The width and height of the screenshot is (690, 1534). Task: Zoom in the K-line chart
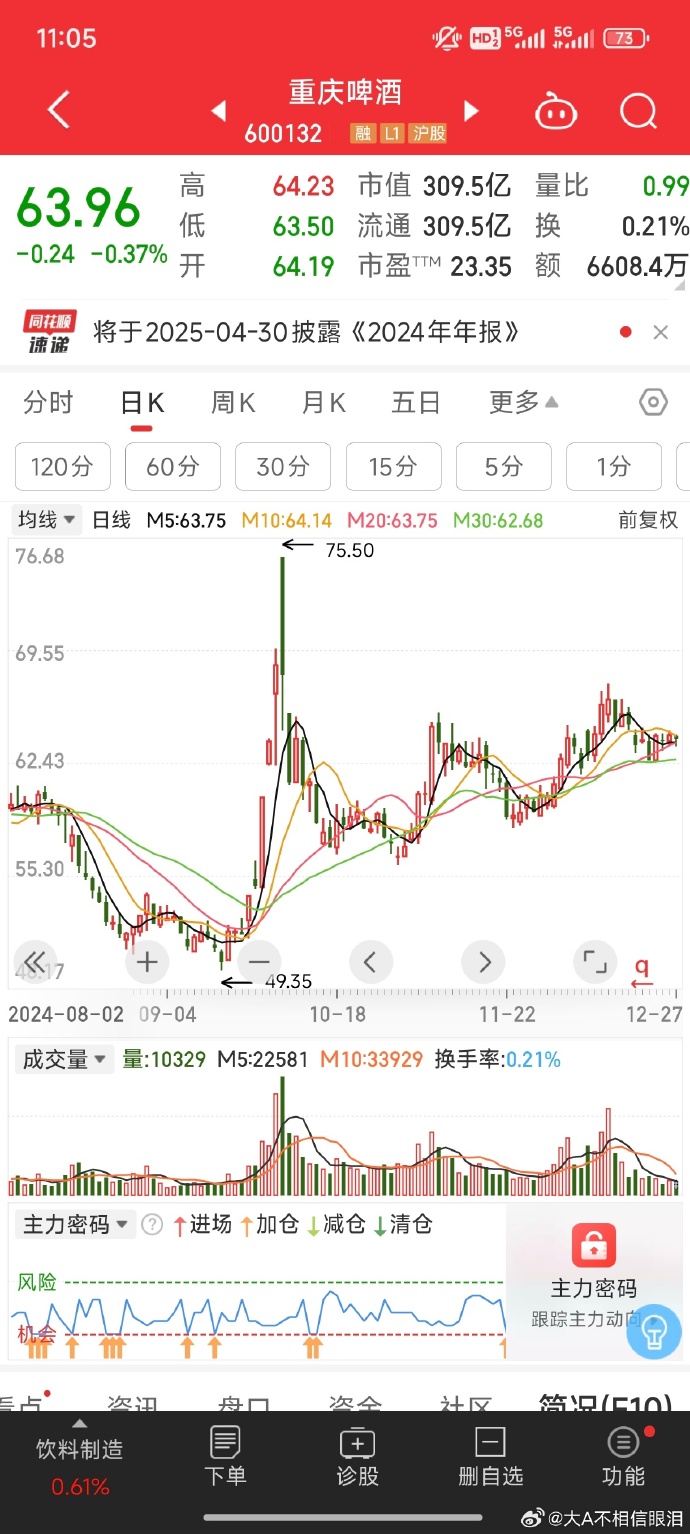pyautogui.click(x=148, y=962)
